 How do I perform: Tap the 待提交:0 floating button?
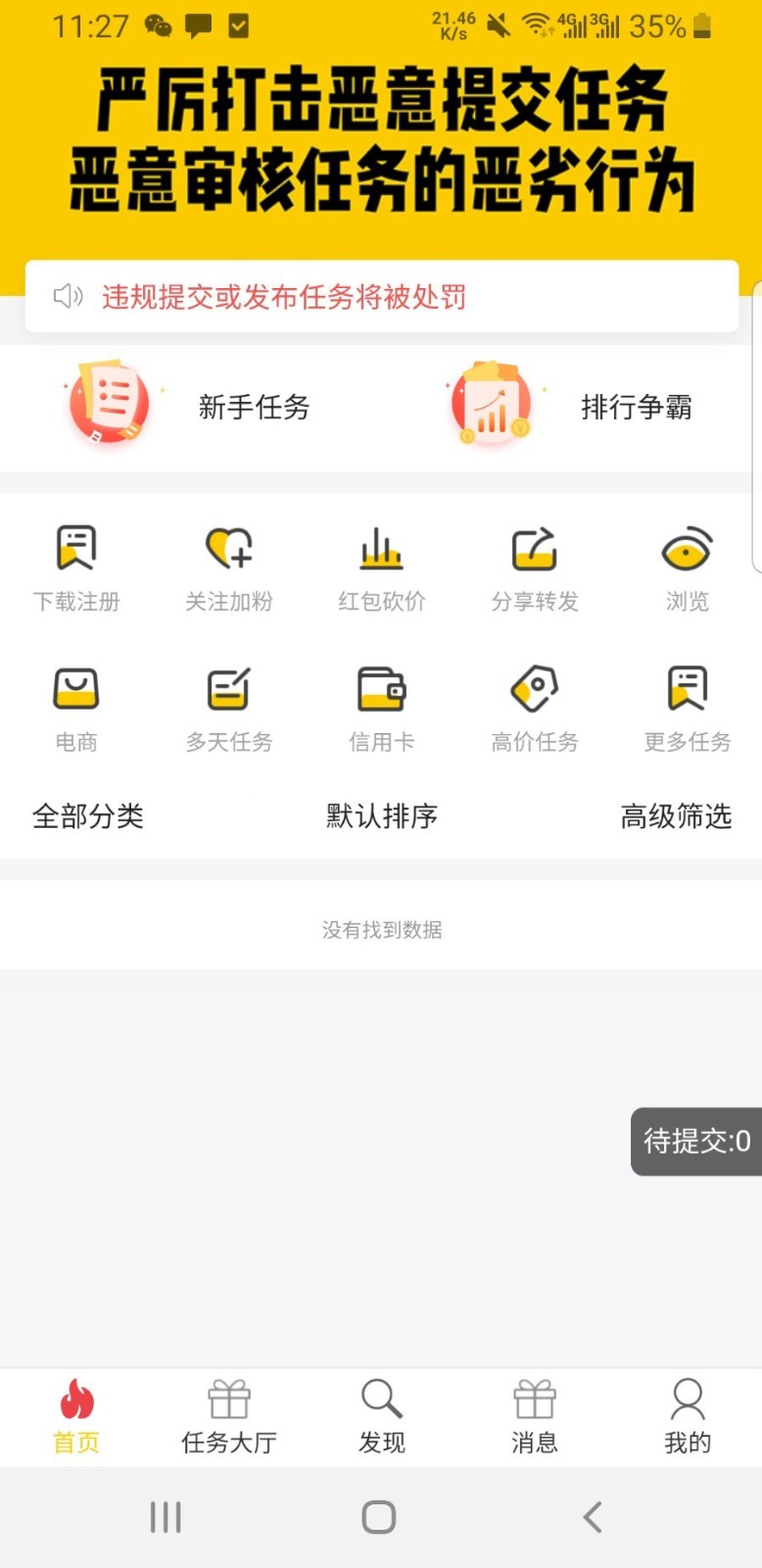point(696,1141)
